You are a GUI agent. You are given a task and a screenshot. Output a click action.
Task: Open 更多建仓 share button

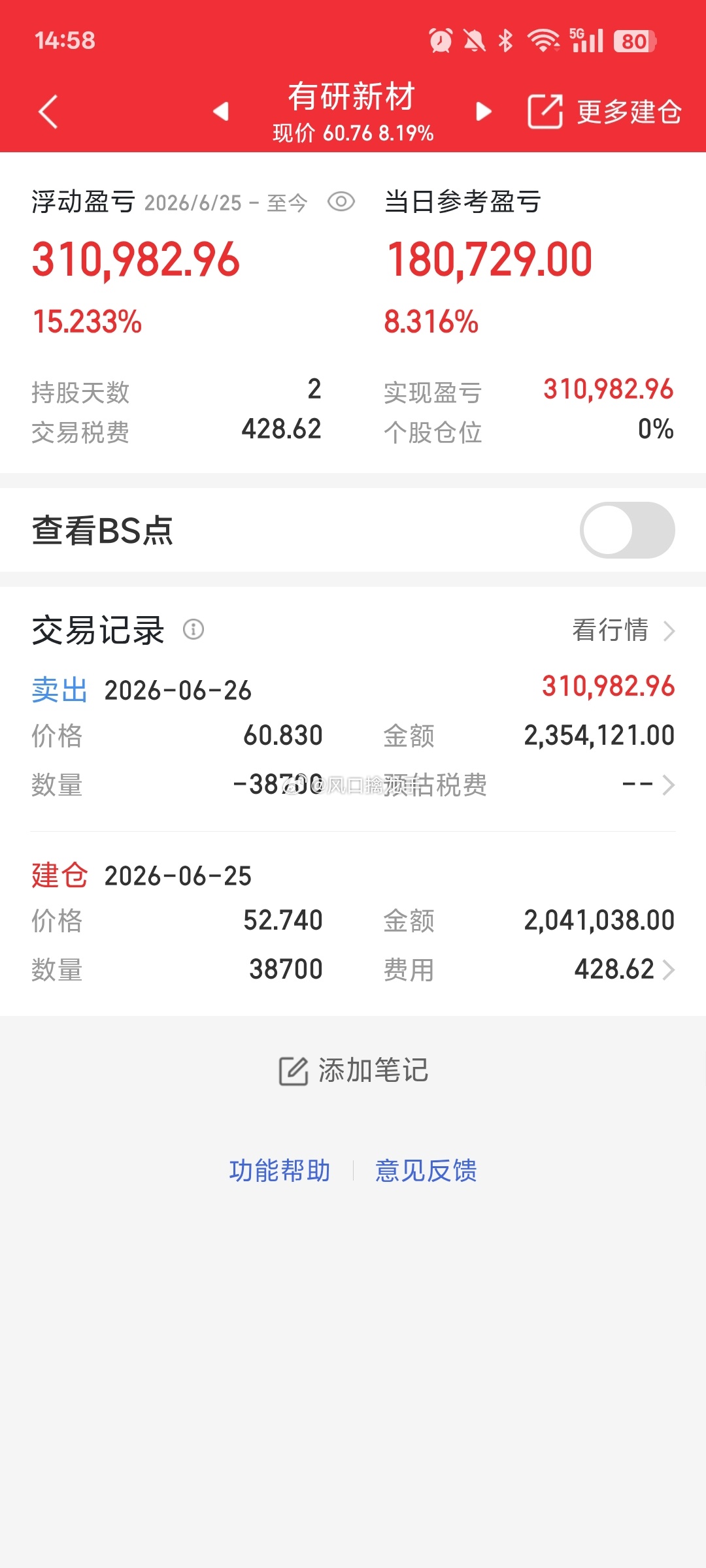pyautogui.click(x=604, y=112)
